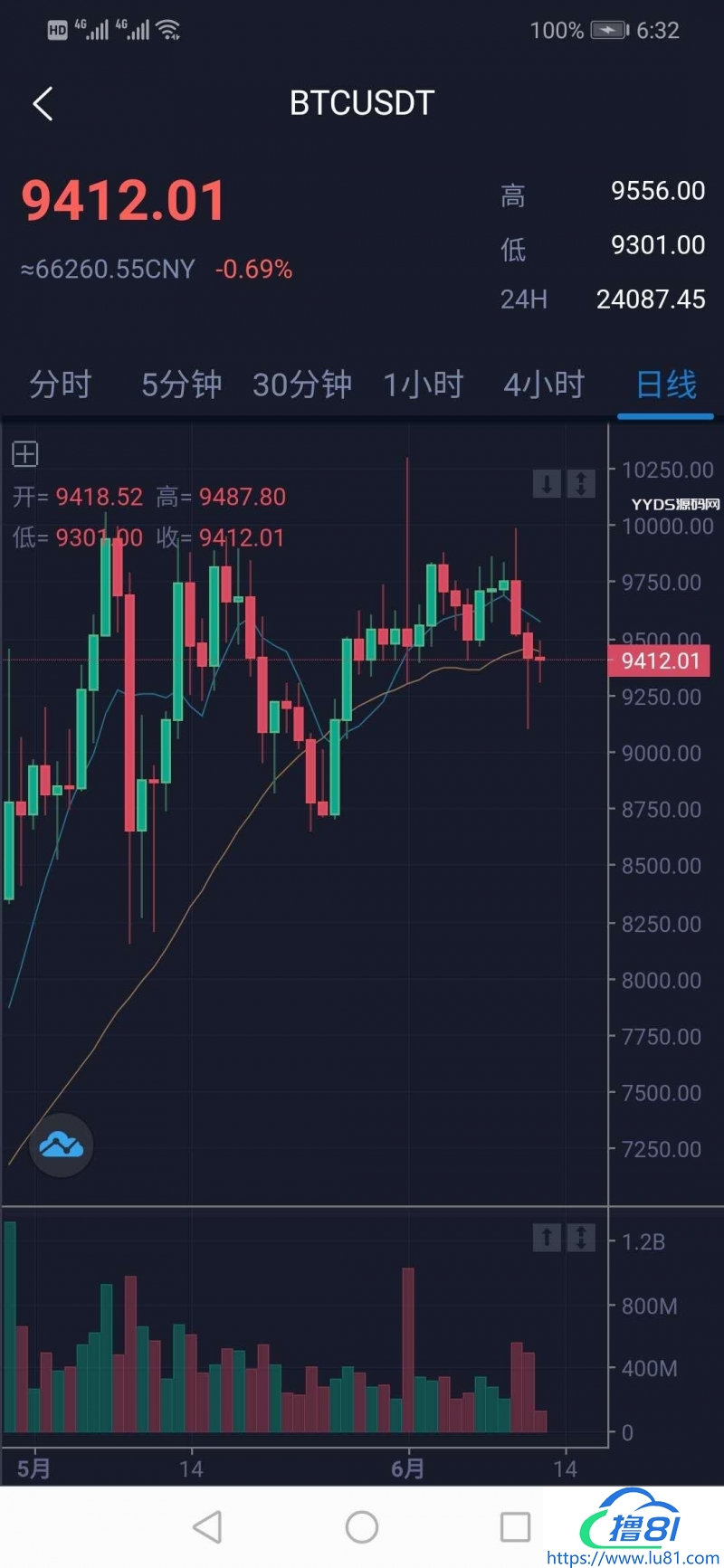View the 4小时 timeframe chart
The height and width of the screenshot is (1568, 724).
(x=544, y=385)
